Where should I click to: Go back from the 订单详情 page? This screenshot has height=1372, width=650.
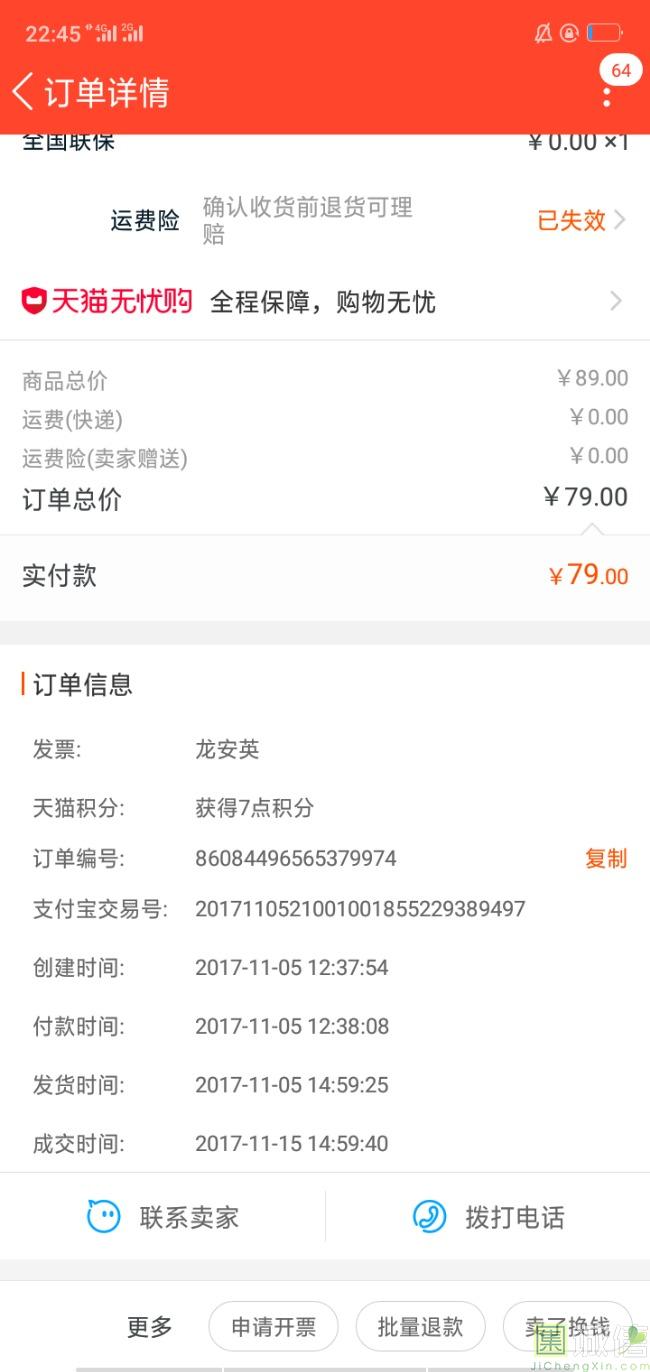coord(24,92)
